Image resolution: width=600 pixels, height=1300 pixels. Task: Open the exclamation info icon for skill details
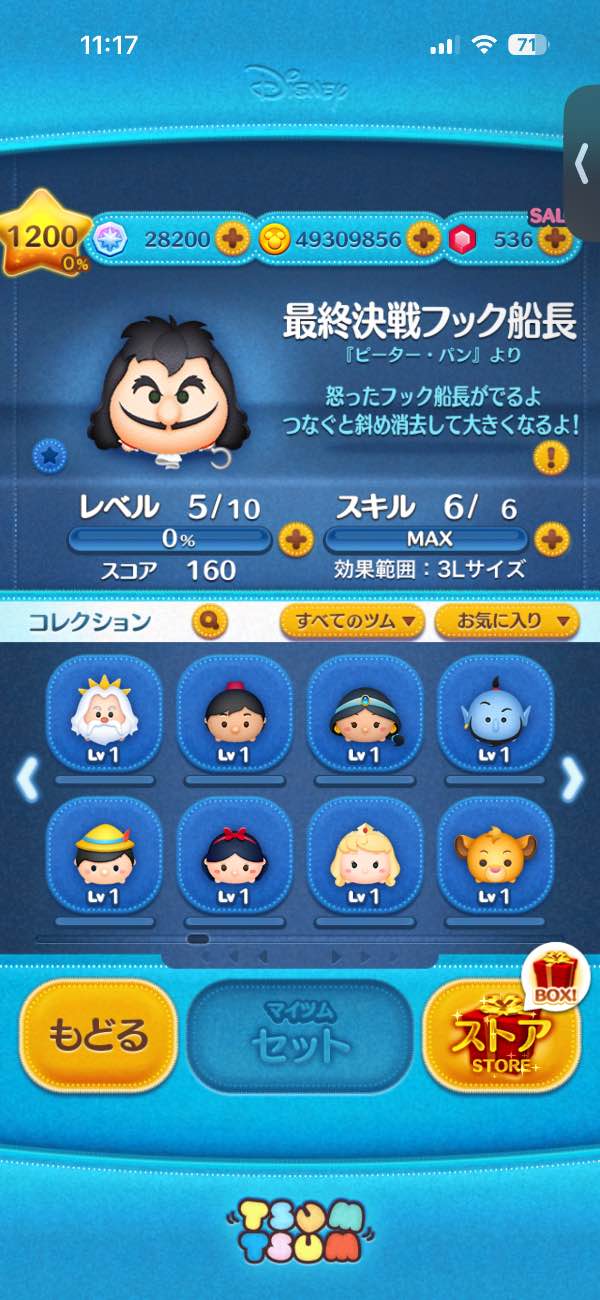point(551,457)
